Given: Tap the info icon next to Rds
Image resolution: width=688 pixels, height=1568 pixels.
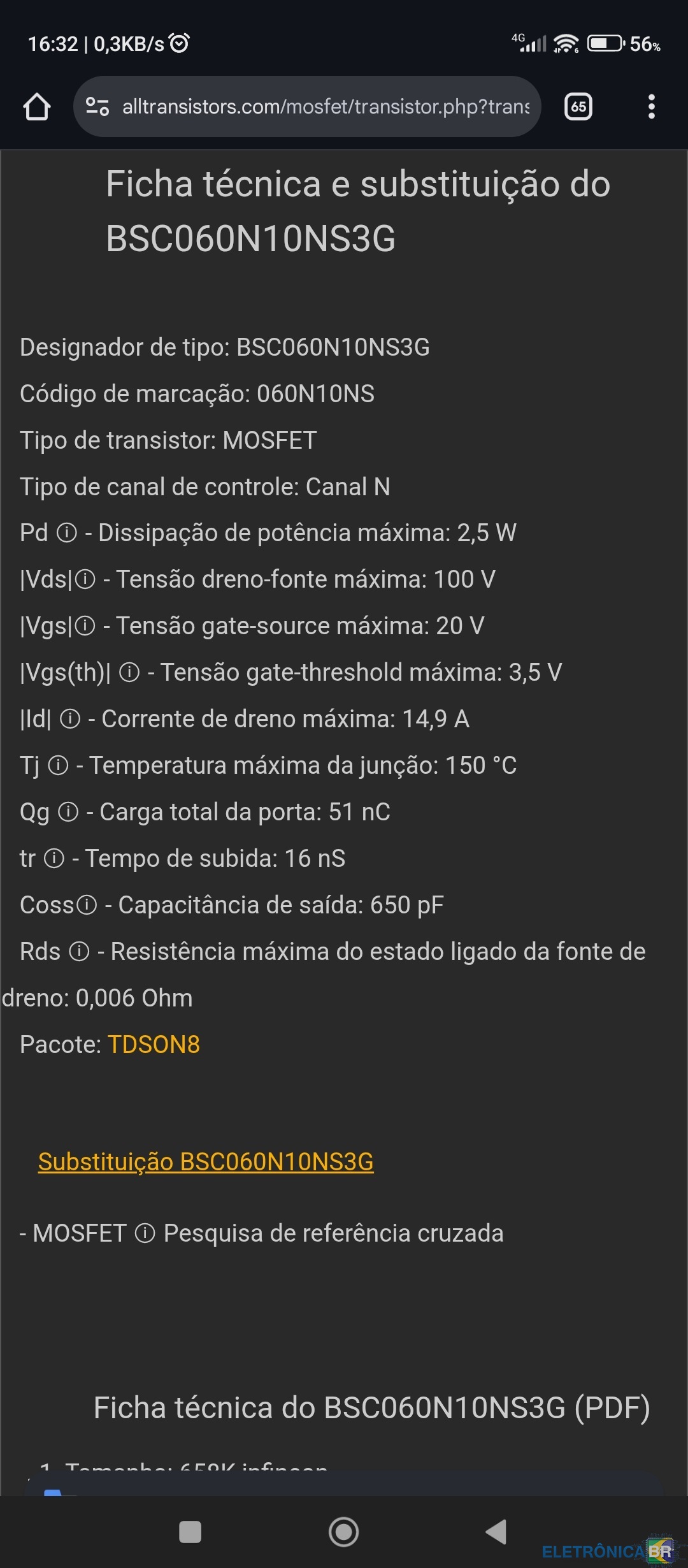Looking at the screenshot, I should [79, 952].
